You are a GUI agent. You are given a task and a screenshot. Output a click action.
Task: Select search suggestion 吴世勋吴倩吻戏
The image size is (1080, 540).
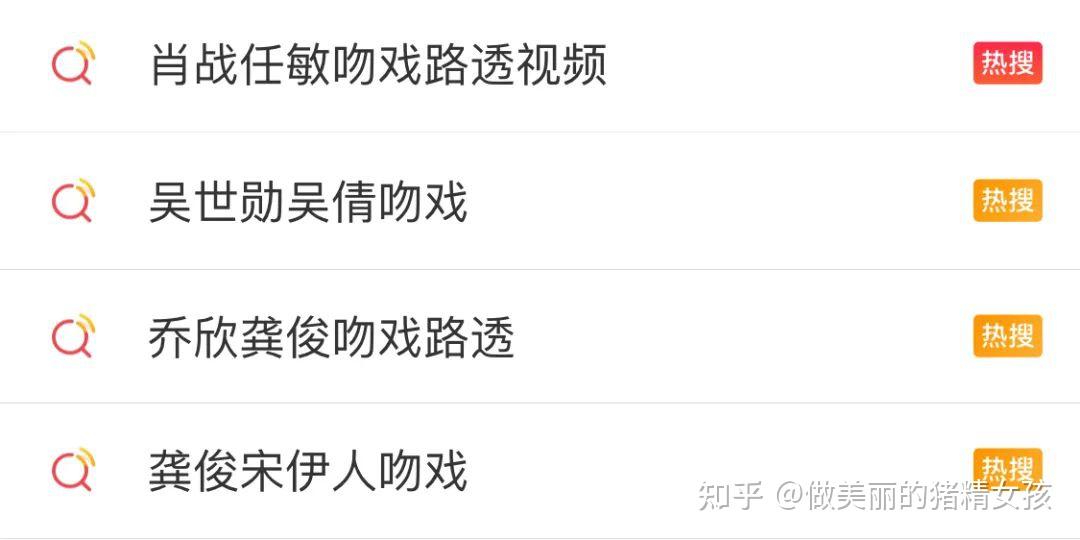pos(308,203)
